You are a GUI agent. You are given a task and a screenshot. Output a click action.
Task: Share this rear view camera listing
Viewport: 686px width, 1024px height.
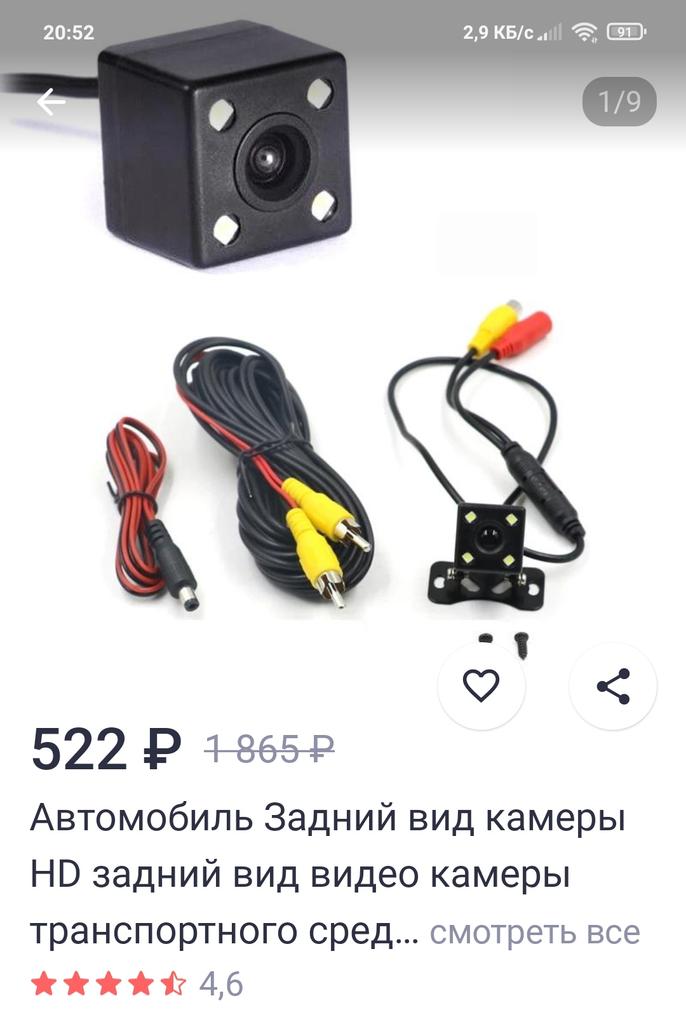612,686
